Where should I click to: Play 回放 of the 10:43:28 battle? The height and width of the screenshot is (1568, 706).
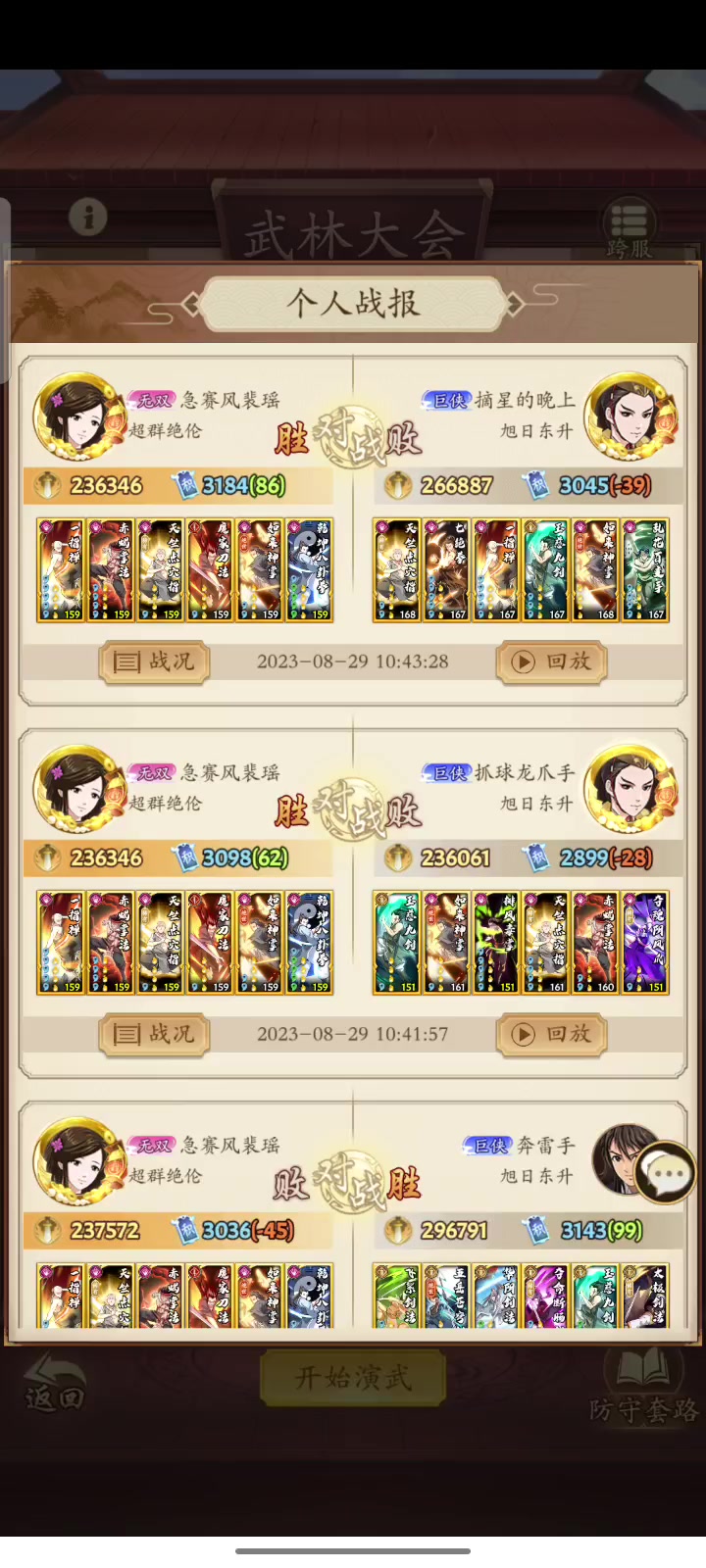(551, 662)
